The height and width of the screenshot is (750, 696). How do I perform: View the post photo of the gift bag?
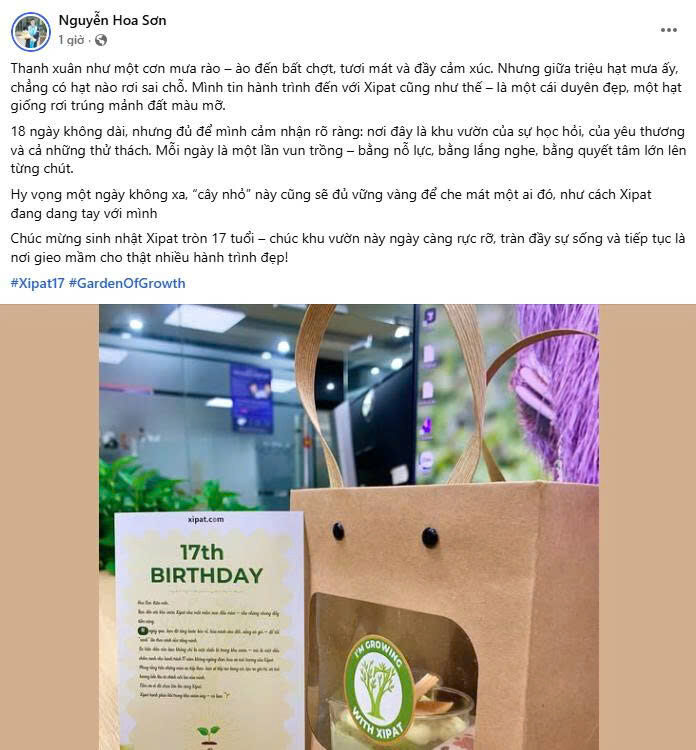348,527
